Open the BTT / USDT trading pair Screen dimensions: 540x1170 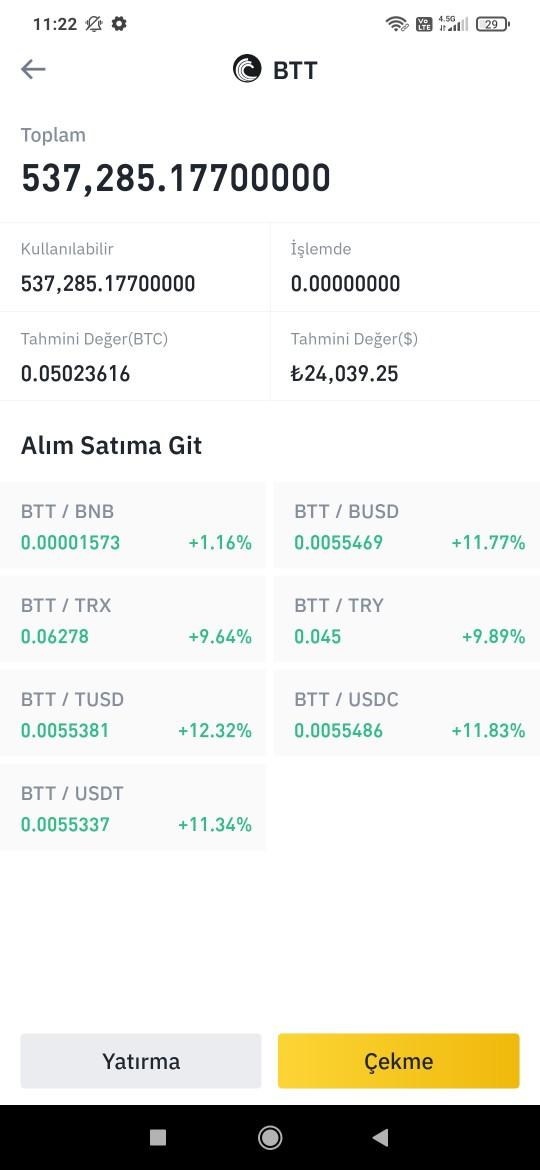(133, 808)
